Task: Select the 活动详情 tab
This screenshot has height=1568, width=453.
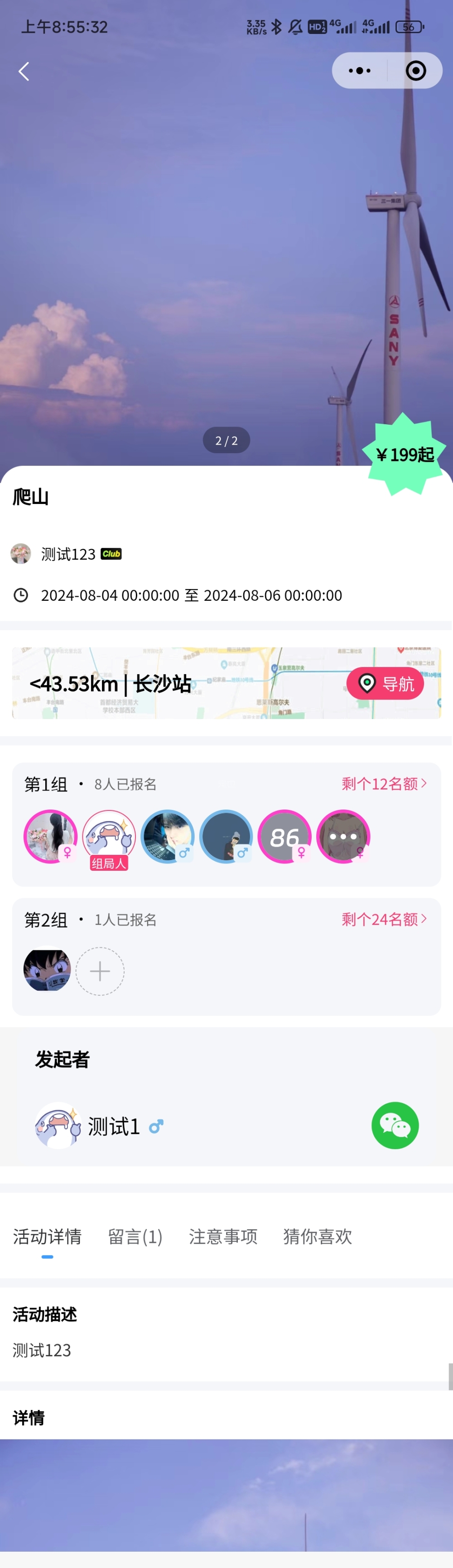Action: [x=48, y=1236]
